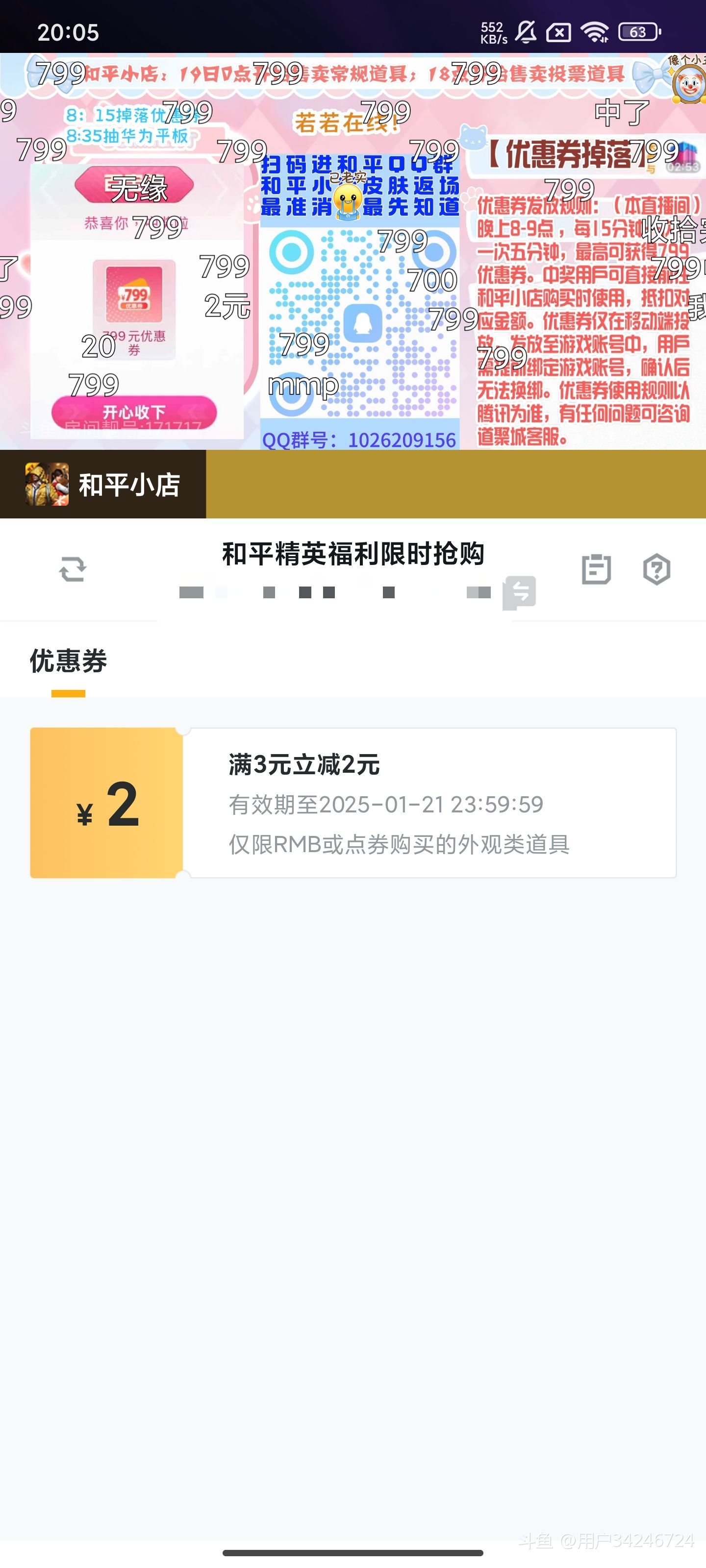706x1568 pixels.
Task: Select the 优惠券 tab
Action: click(x=68, y=661)
